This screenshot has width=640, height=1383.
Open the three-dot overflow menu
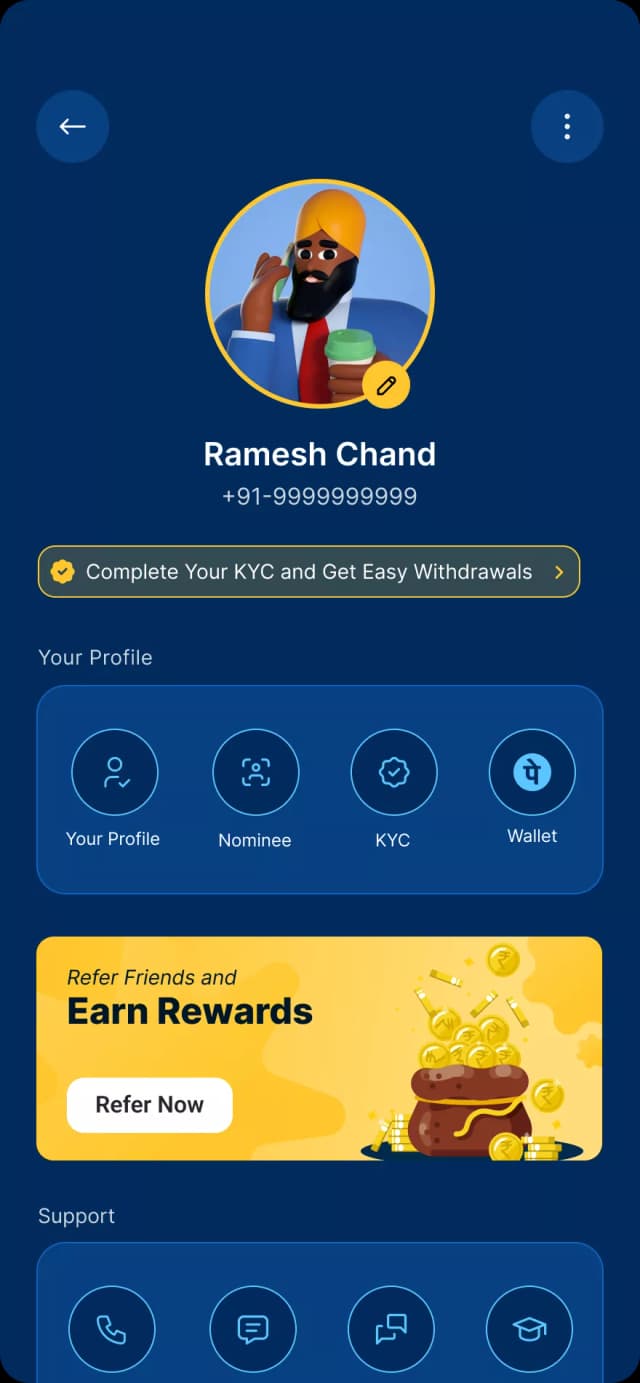(567, 127)
